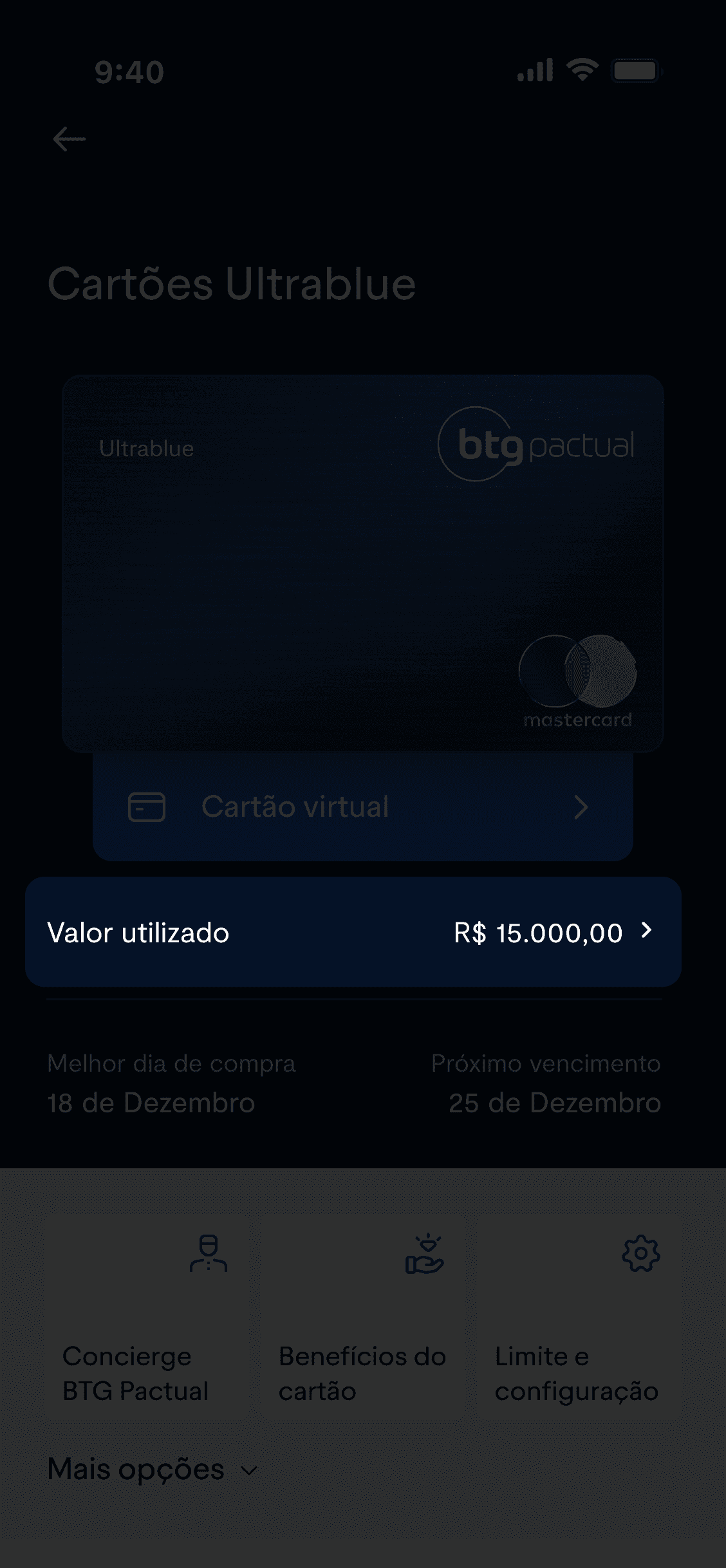Open Concierge BTG Pactual

tap(147, 1318)
